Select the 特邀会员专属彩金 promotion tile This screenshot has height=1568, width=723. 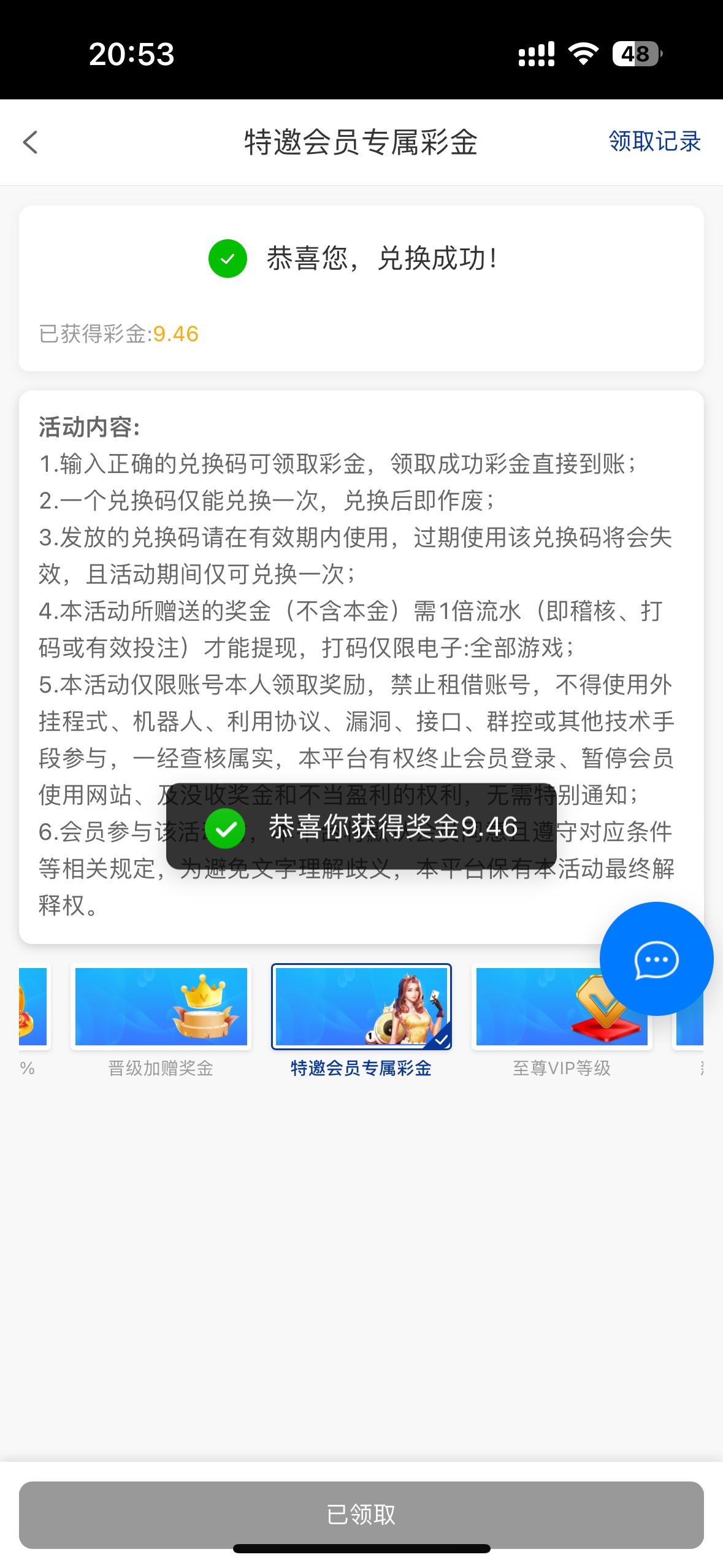(361, 1007)
